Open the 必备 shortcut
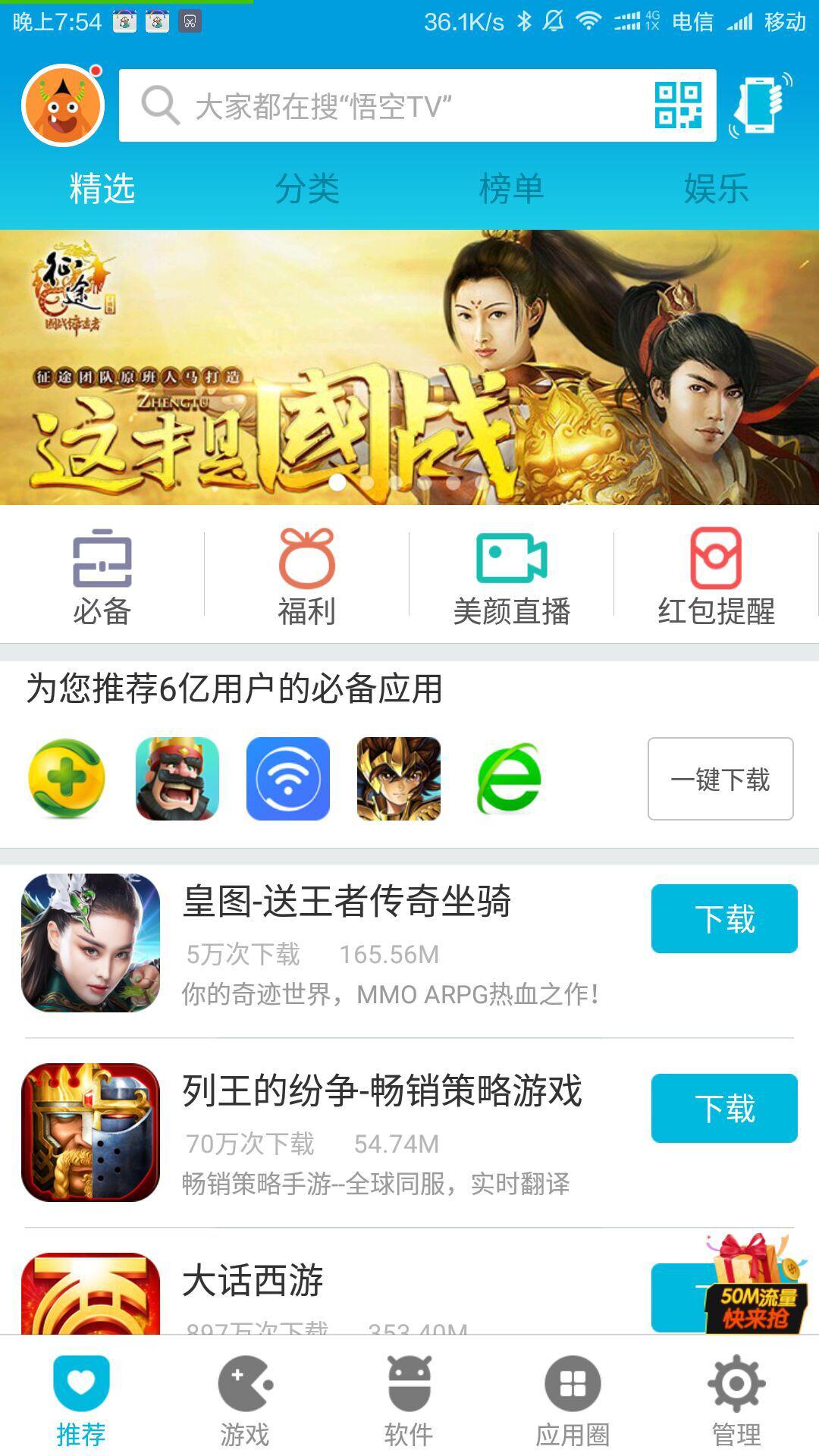Viewport: 819px width, 1456px height. click(102, 578)
